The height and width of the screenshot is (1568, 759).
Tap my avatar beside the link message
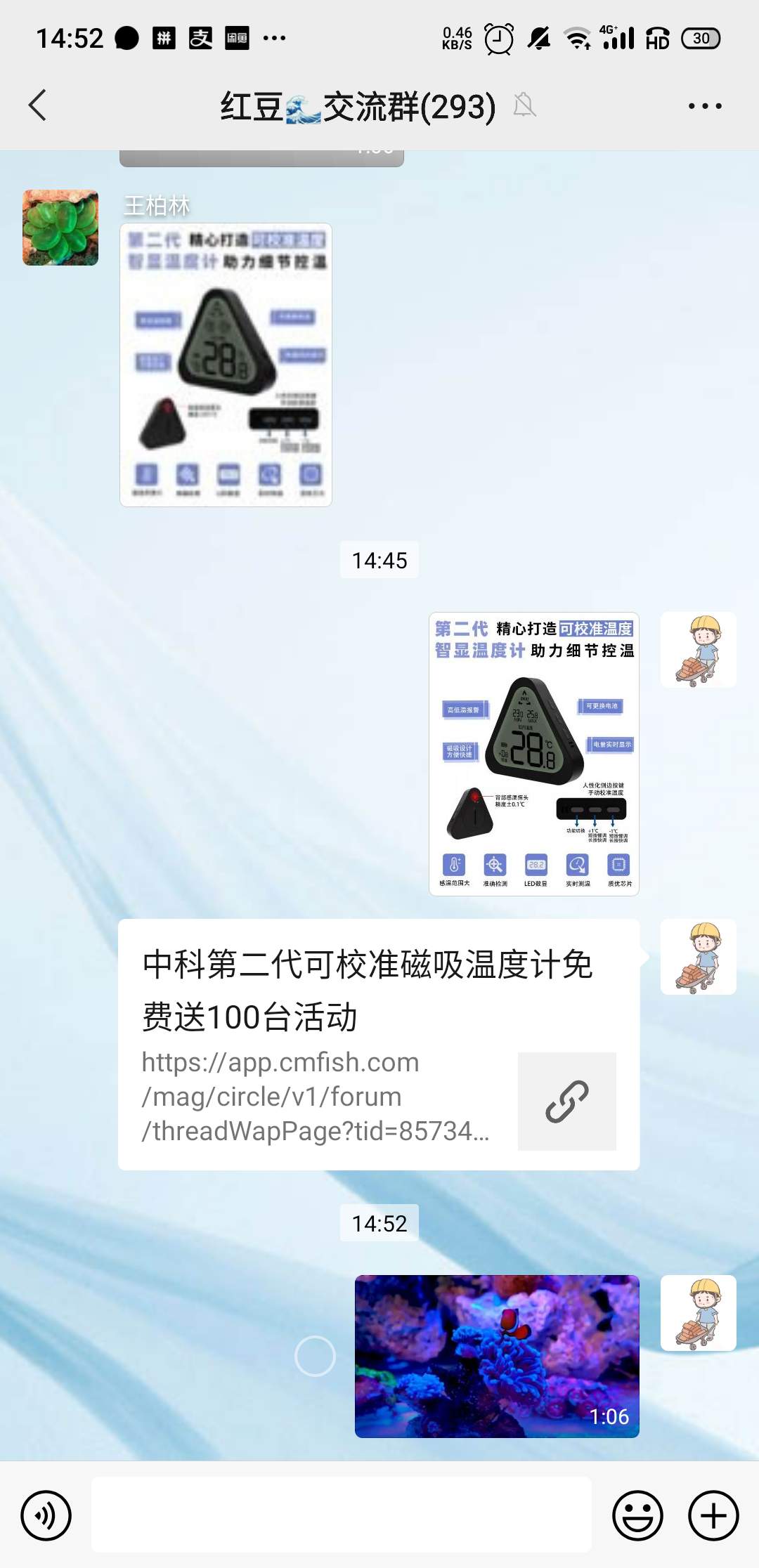(x=698, y=957)
